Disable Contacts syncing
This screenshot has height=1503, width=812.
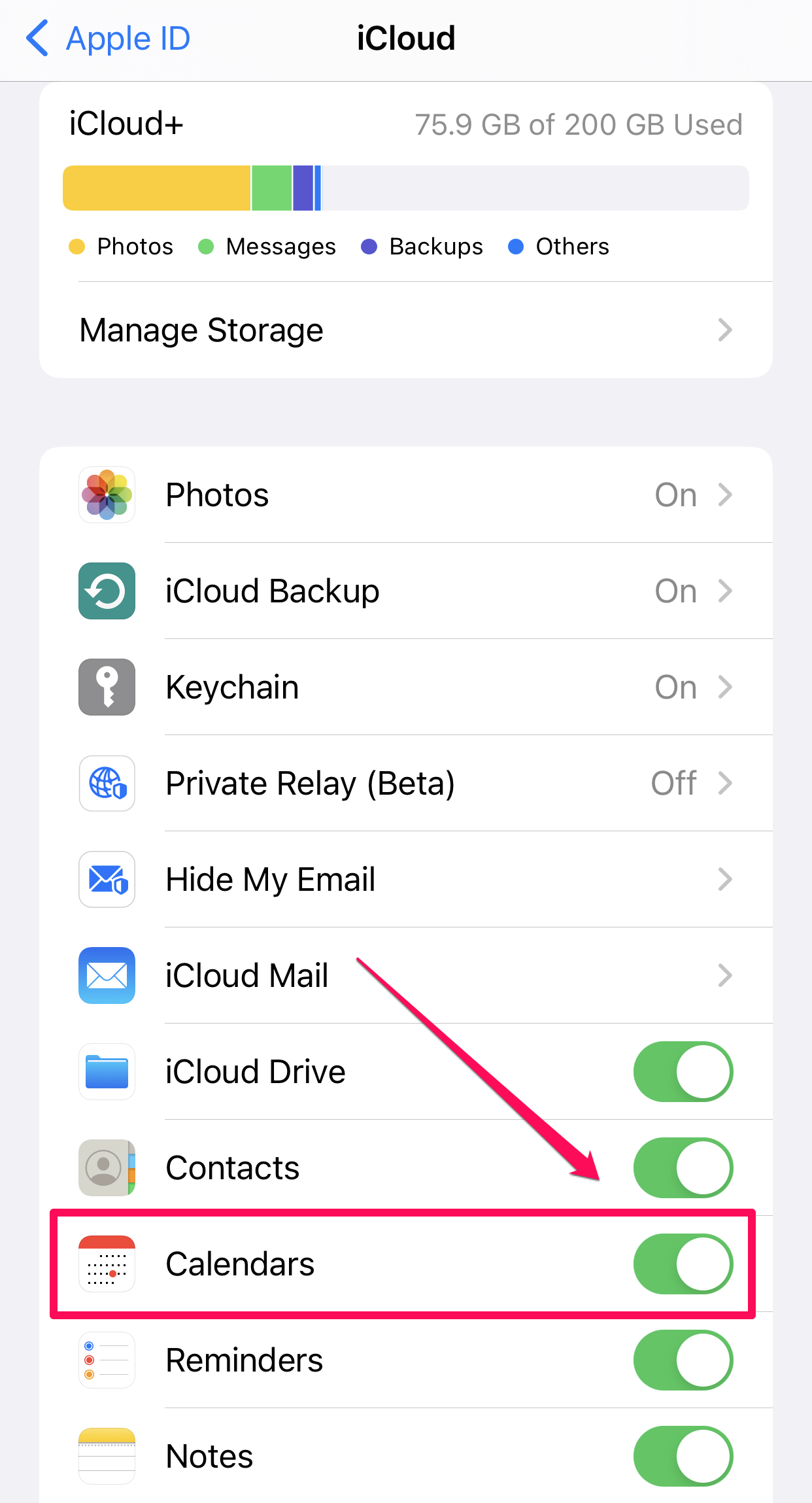pos(683,1168)
